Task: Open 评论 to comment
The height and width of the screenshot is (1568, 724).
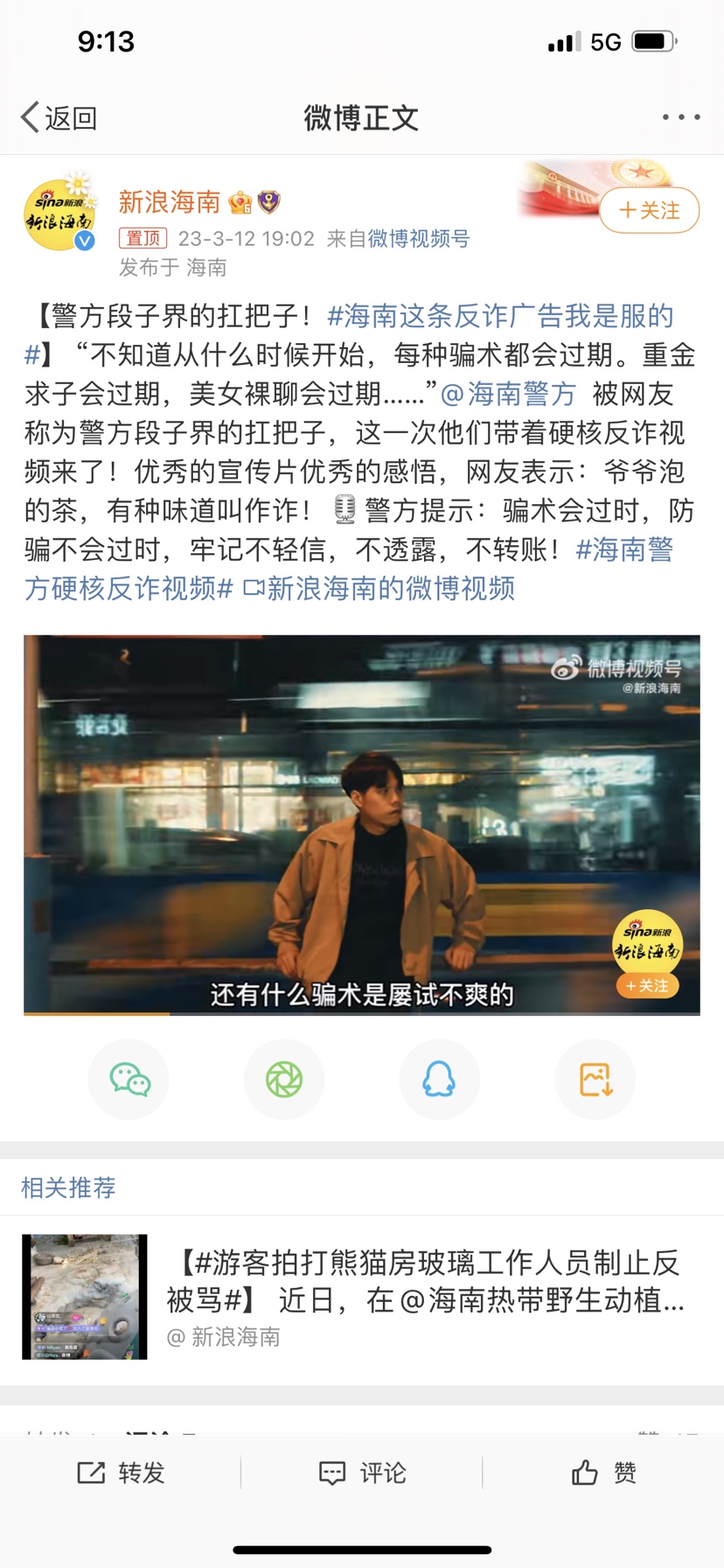Action: [362, 1473]
